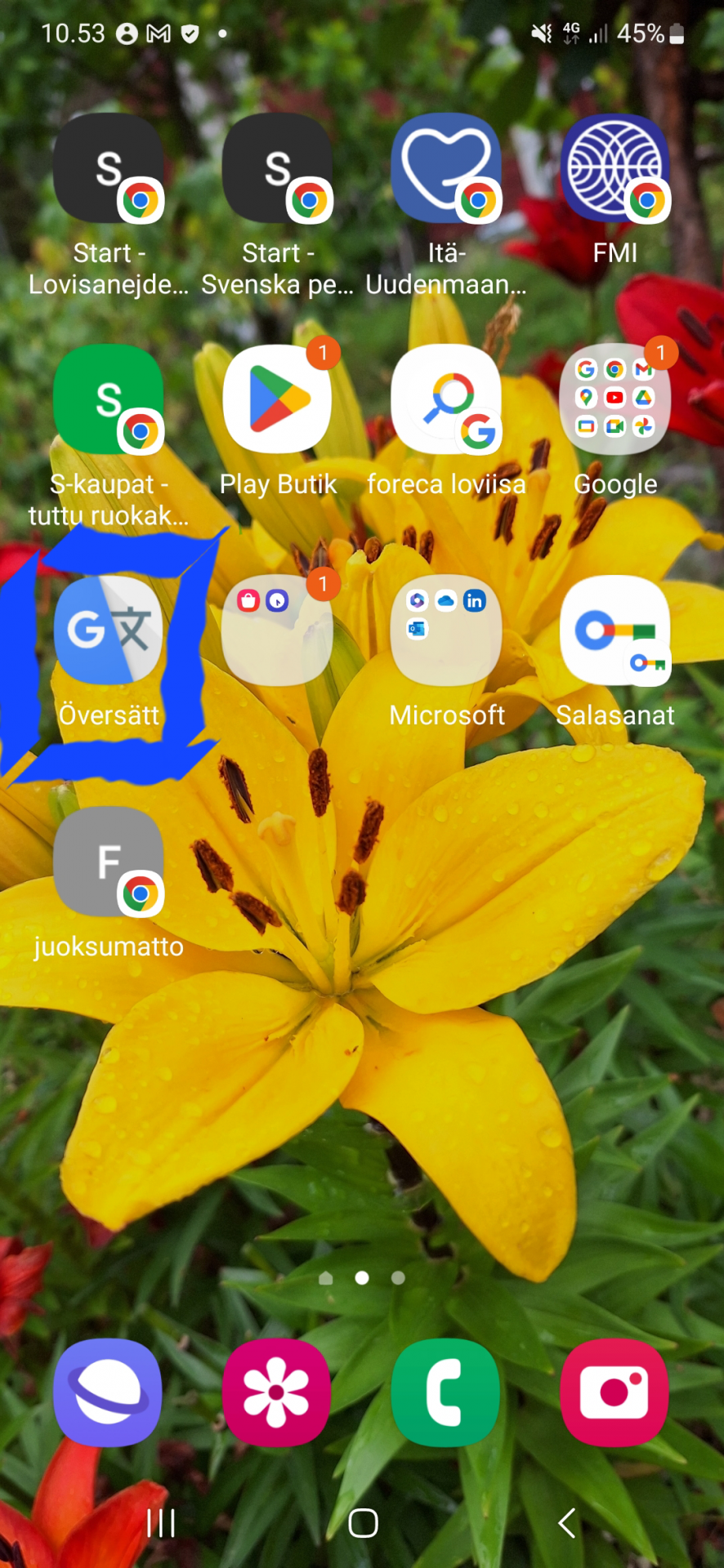Open the Start - Lovisanejde shortcut

[109, 169]
